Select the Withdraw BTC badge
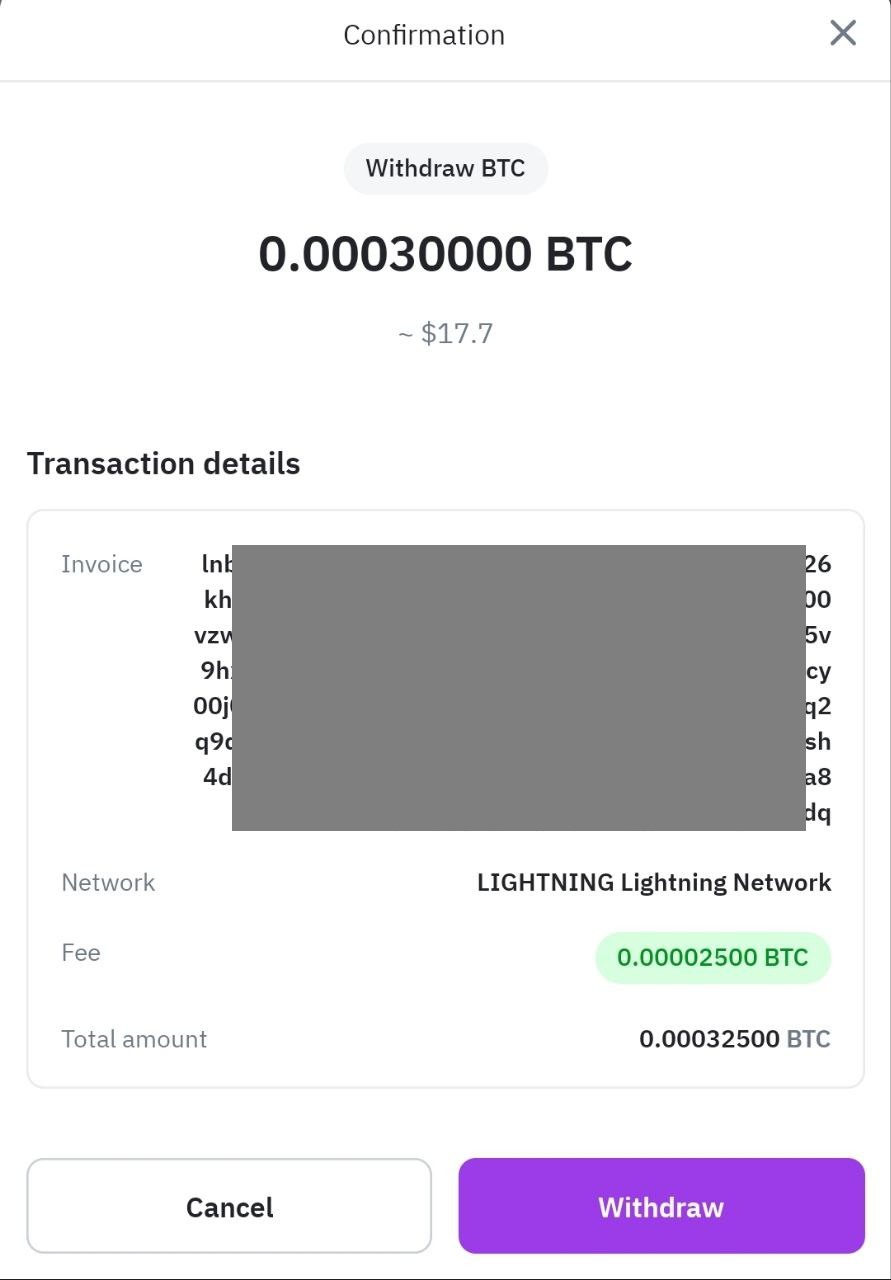Screen dimensions: 891x1280 pos(446,168)
